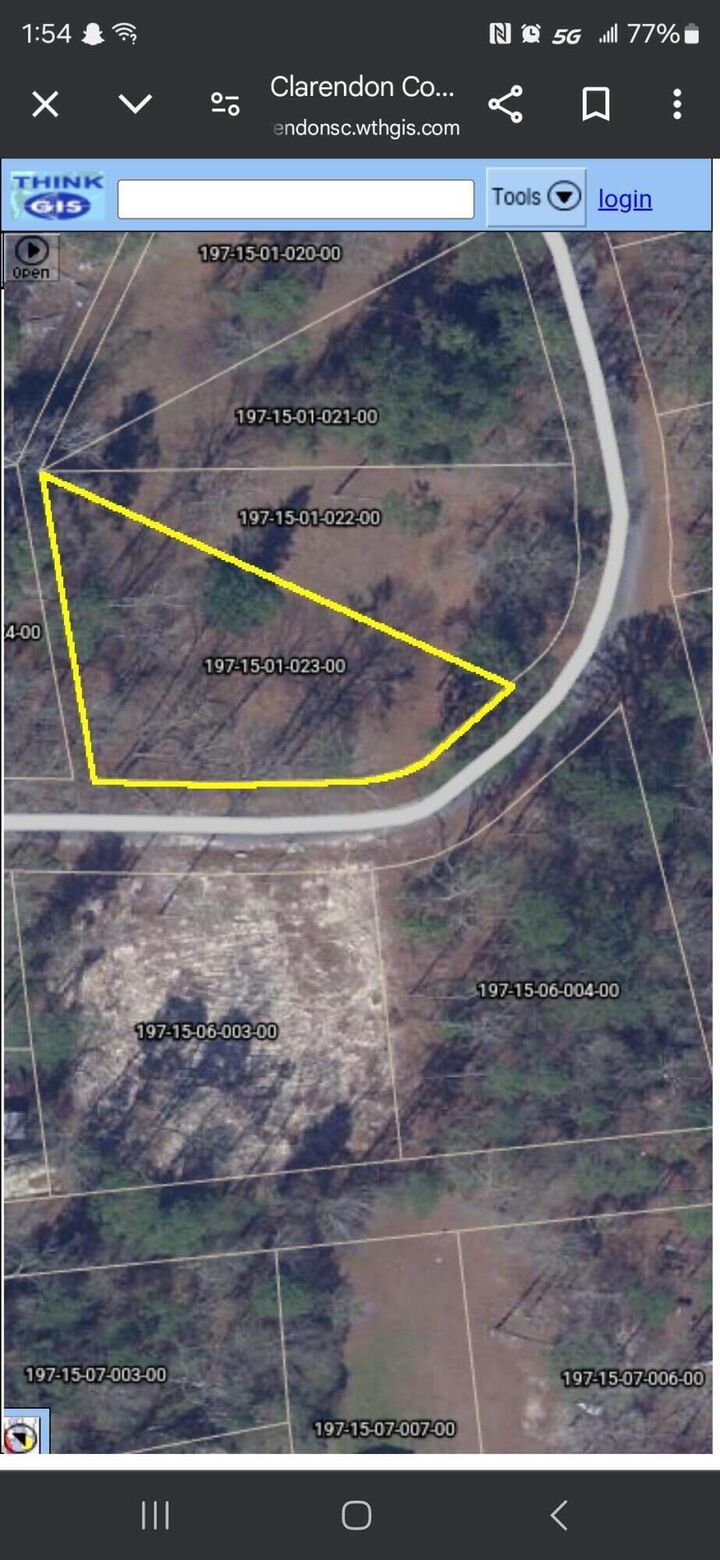Go to the system home screen

click(x=357, y=1515)
